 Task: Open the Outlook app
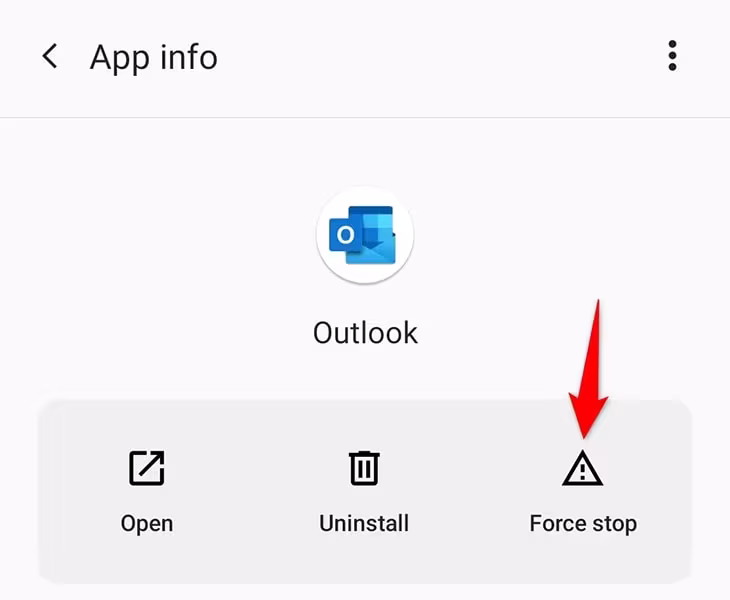click(x=147, y=490)
